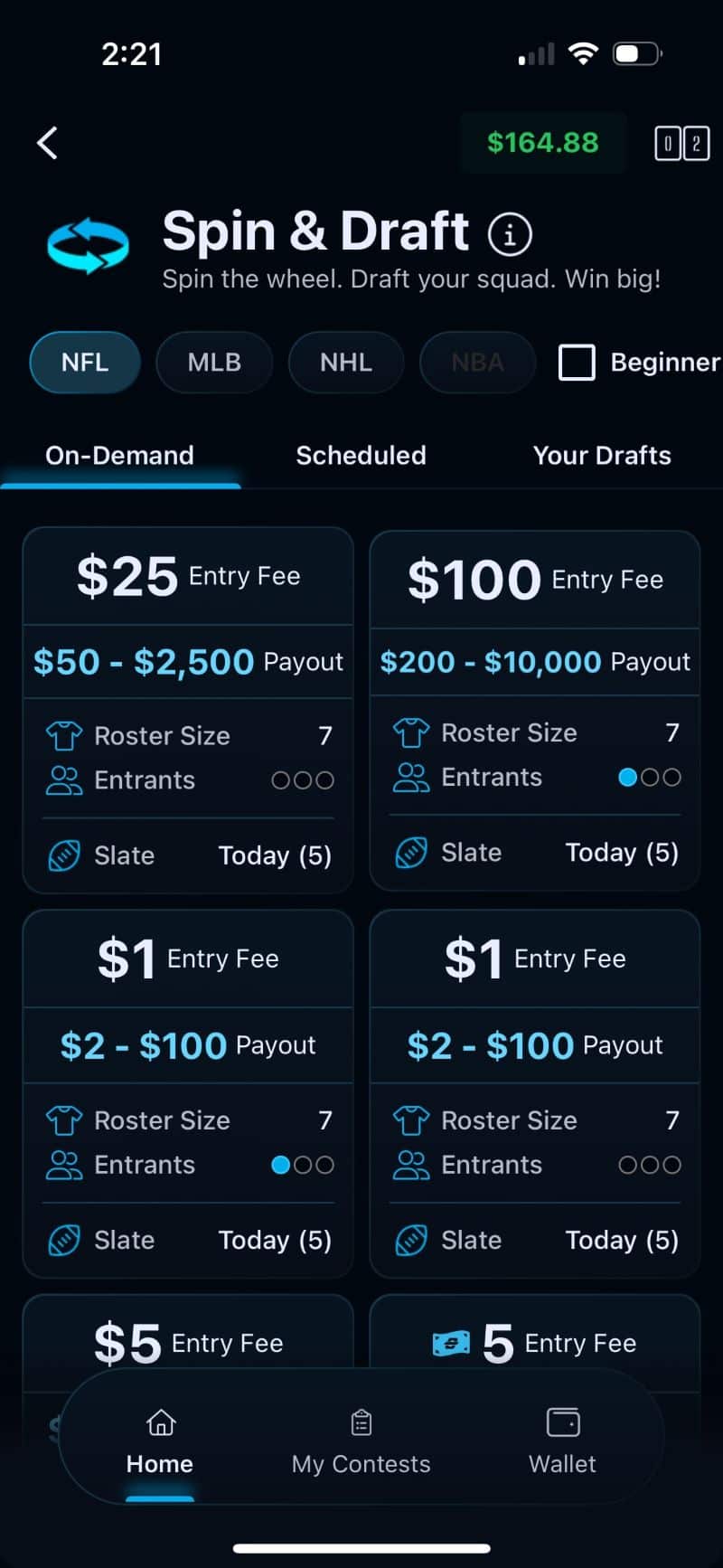
Task: Select the MLB sport chip
Action: tap(214, 363)
